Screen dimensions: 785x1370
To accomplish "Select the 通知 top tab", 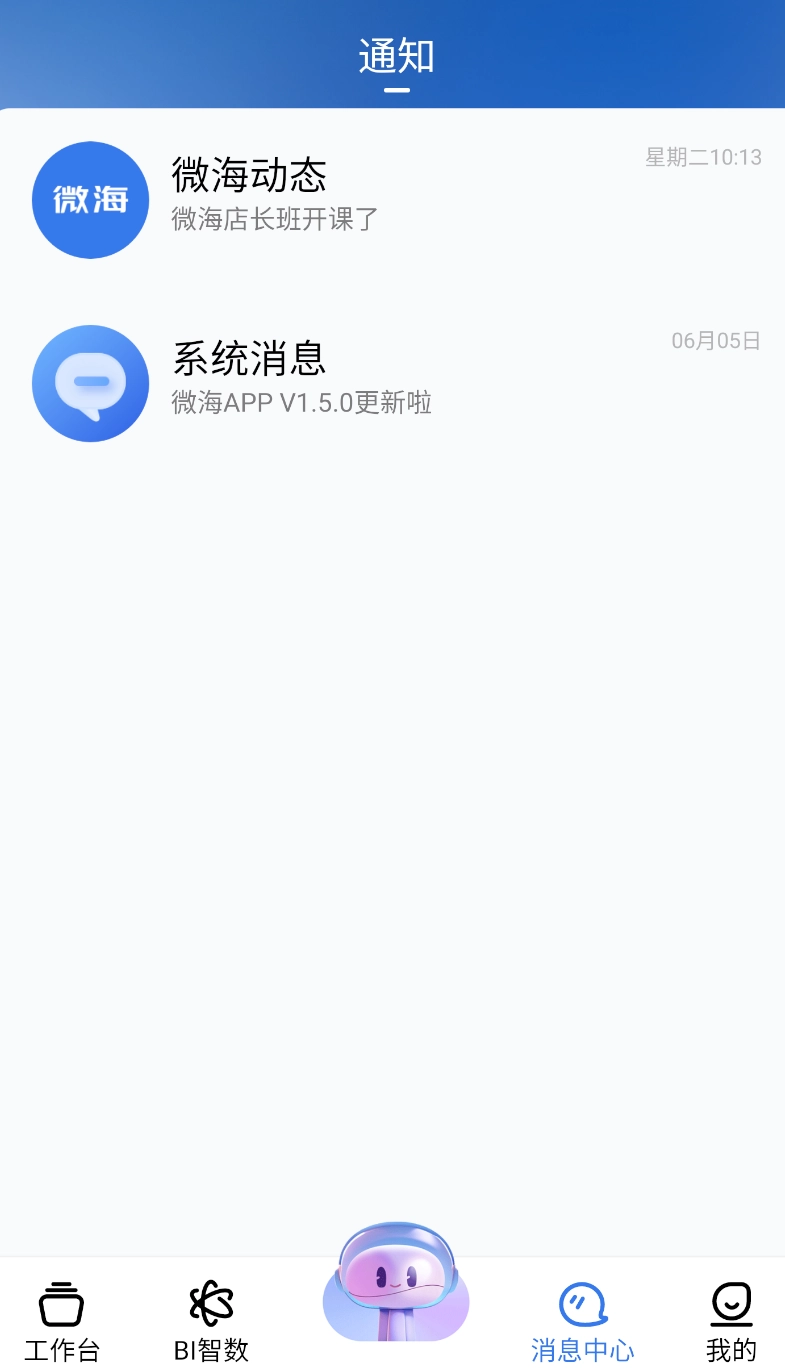I will [396, 58].
